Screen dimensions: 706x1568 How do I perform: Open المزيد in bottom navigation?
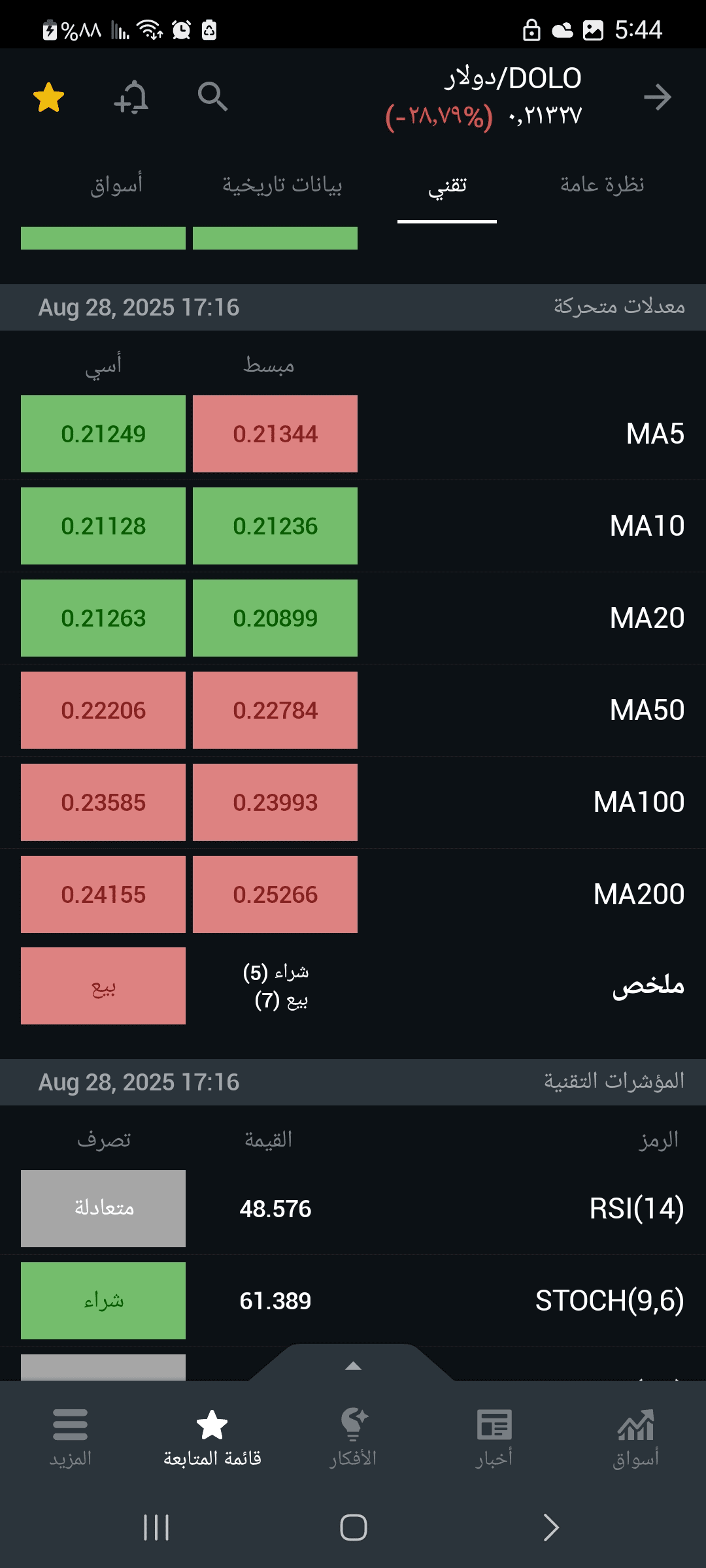pos(71,1438)
